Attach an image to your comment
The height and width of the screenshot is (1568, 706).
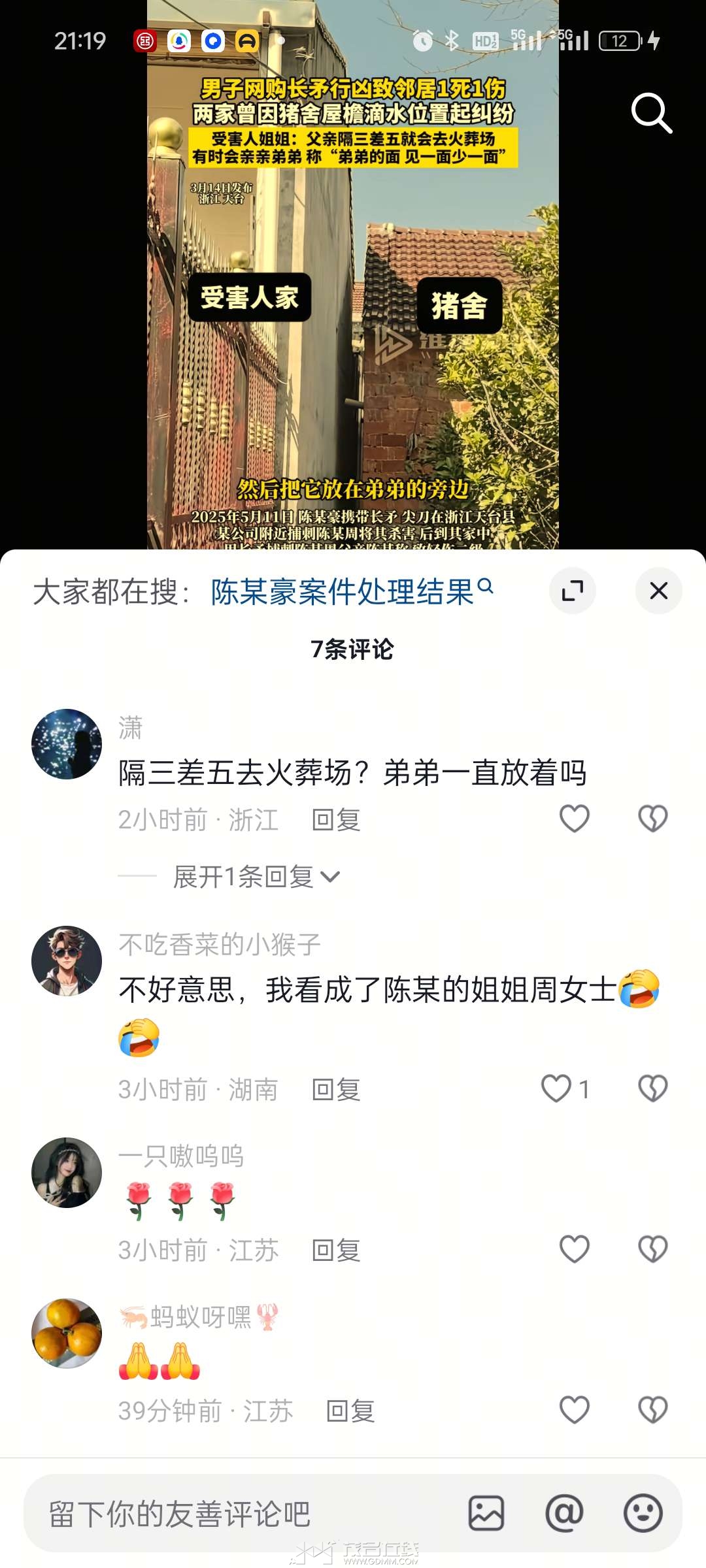point(486,1513)
